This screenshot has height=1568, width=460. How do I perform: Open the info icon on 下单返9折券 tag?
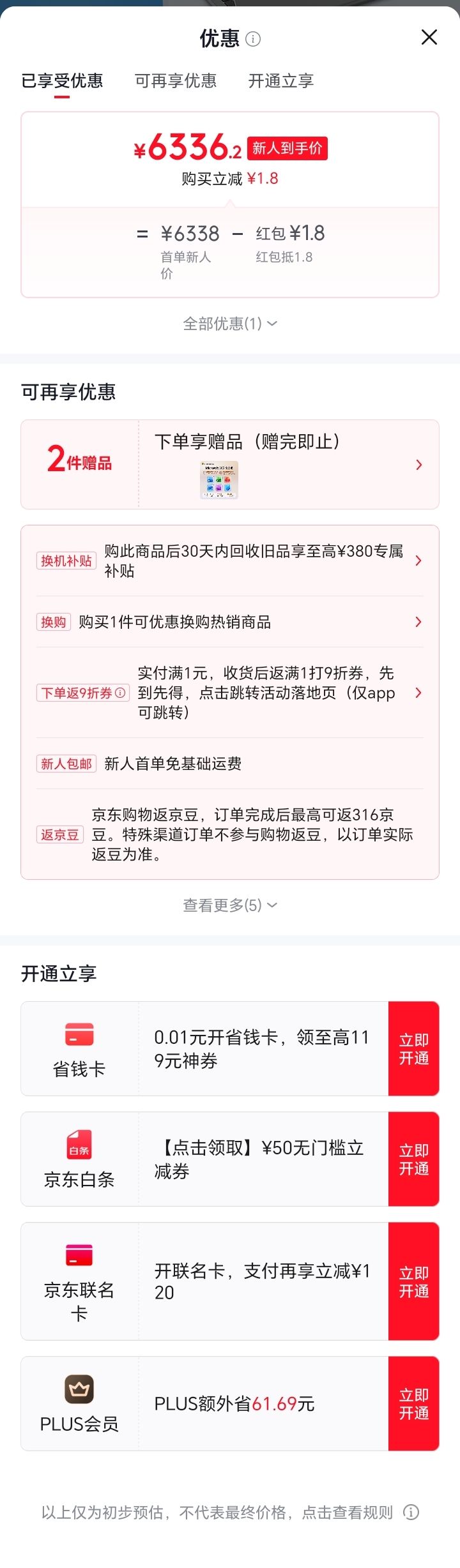(120, 693)
